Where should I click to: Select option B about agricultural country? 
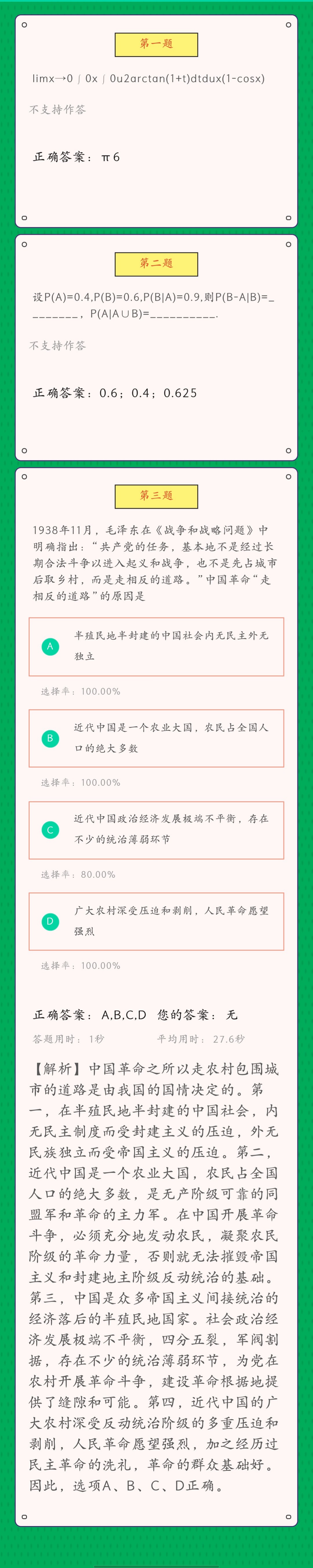tap(156, 738)
